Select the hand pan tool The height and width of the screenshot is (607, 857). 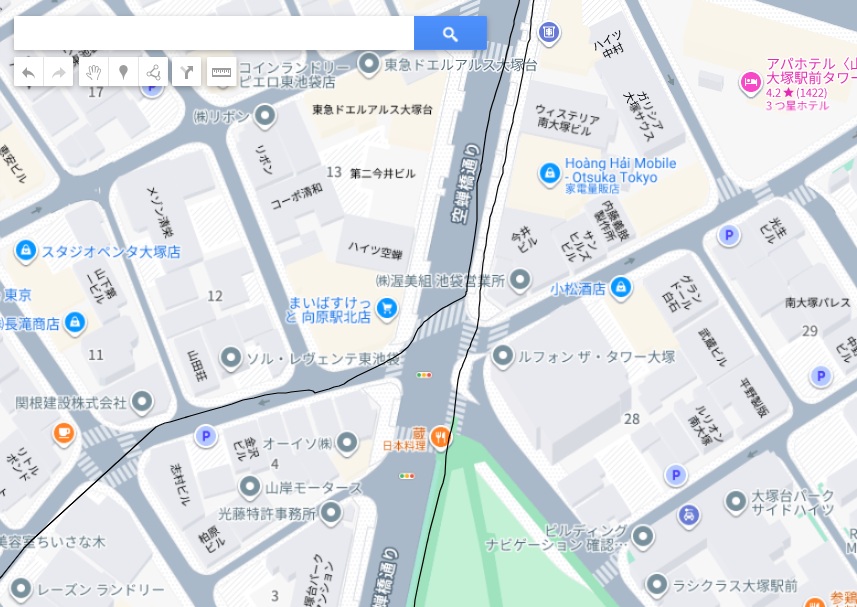click(93, 72)
